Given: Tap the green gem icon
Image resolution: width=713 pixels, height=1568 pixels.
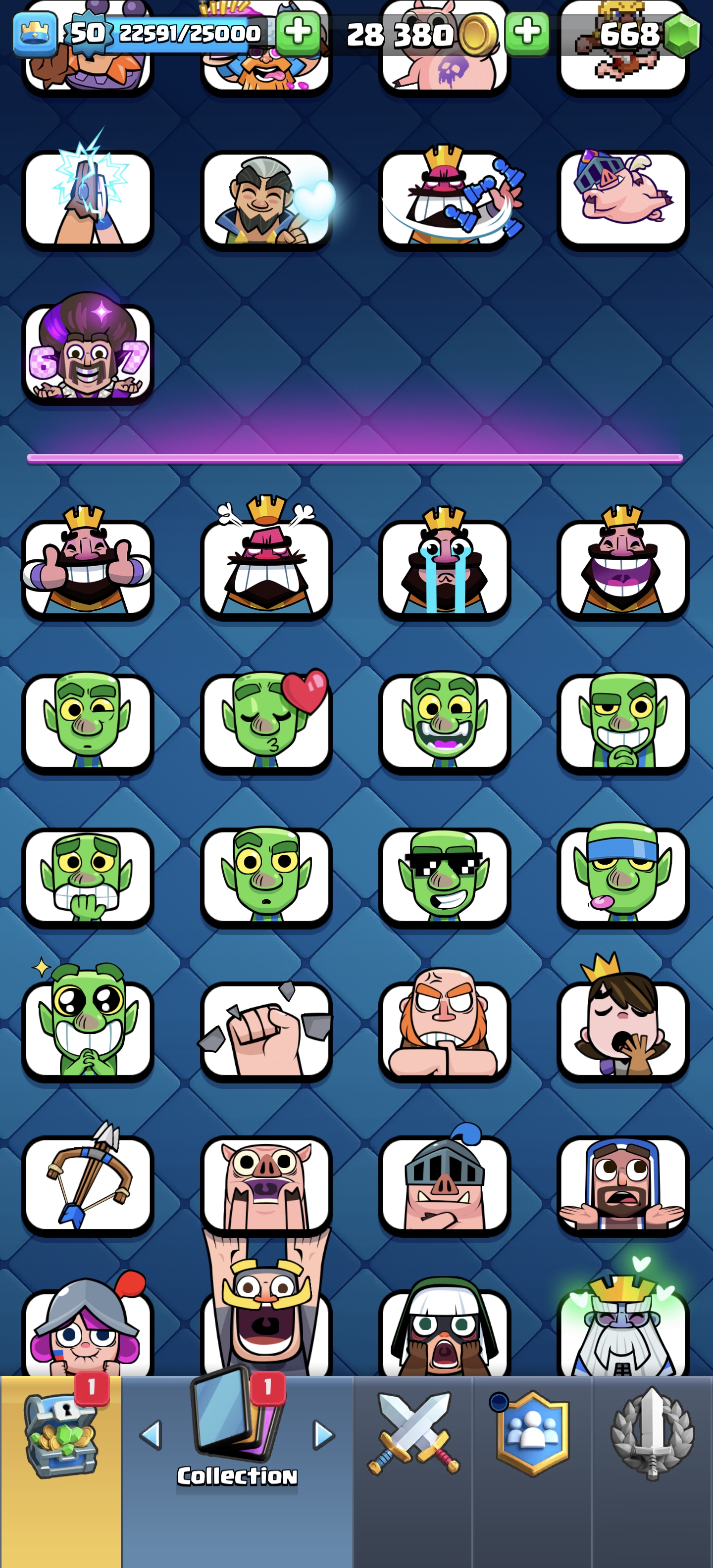Looking at the screenshot, I should point(682,35).
